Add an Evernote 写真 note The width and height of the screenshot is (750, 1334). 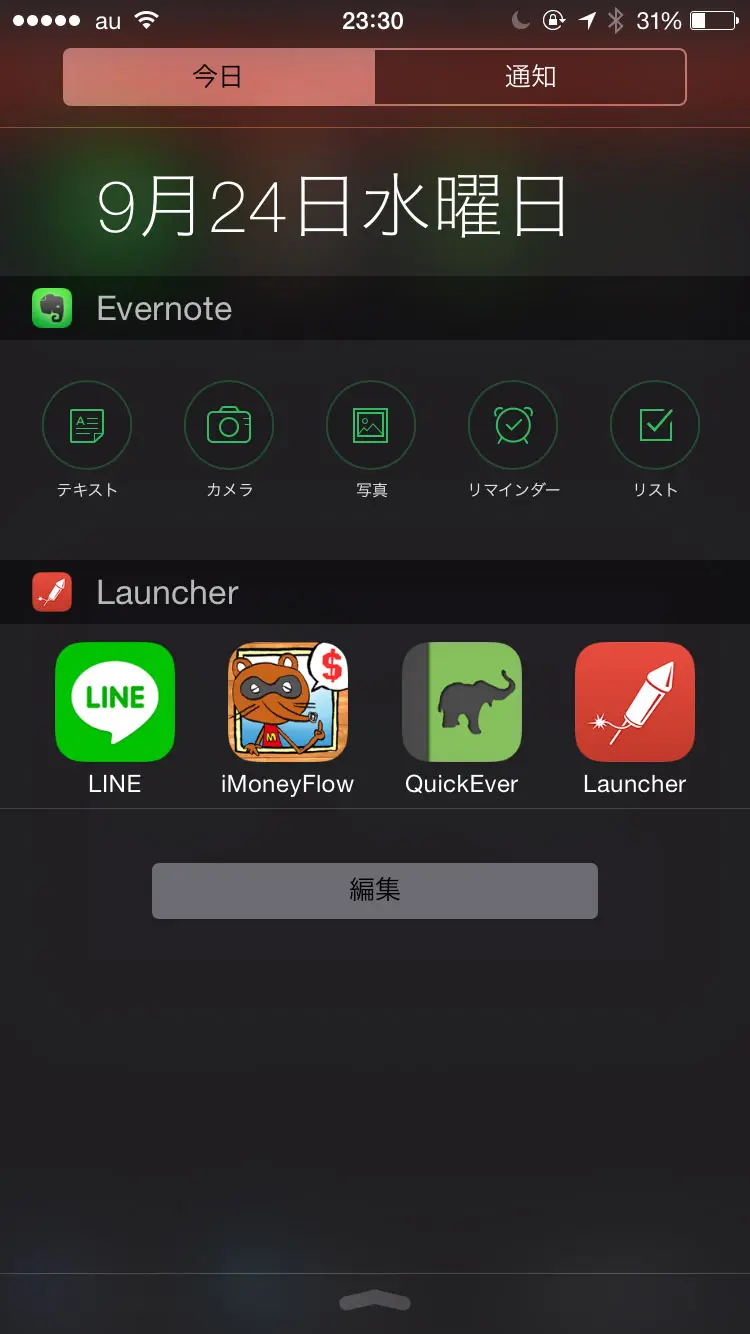click(371, 427)
